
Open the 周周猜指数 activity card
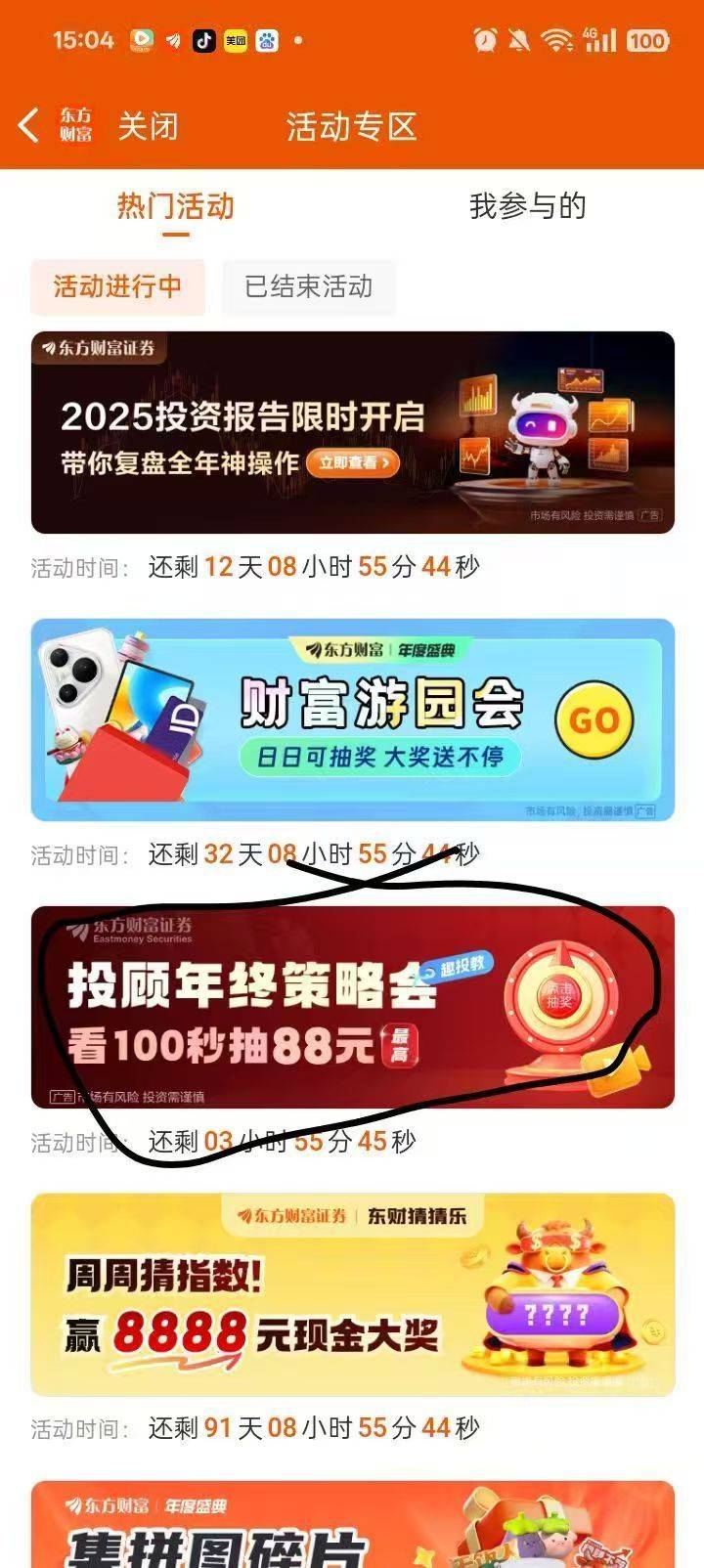pos(352,1294)
